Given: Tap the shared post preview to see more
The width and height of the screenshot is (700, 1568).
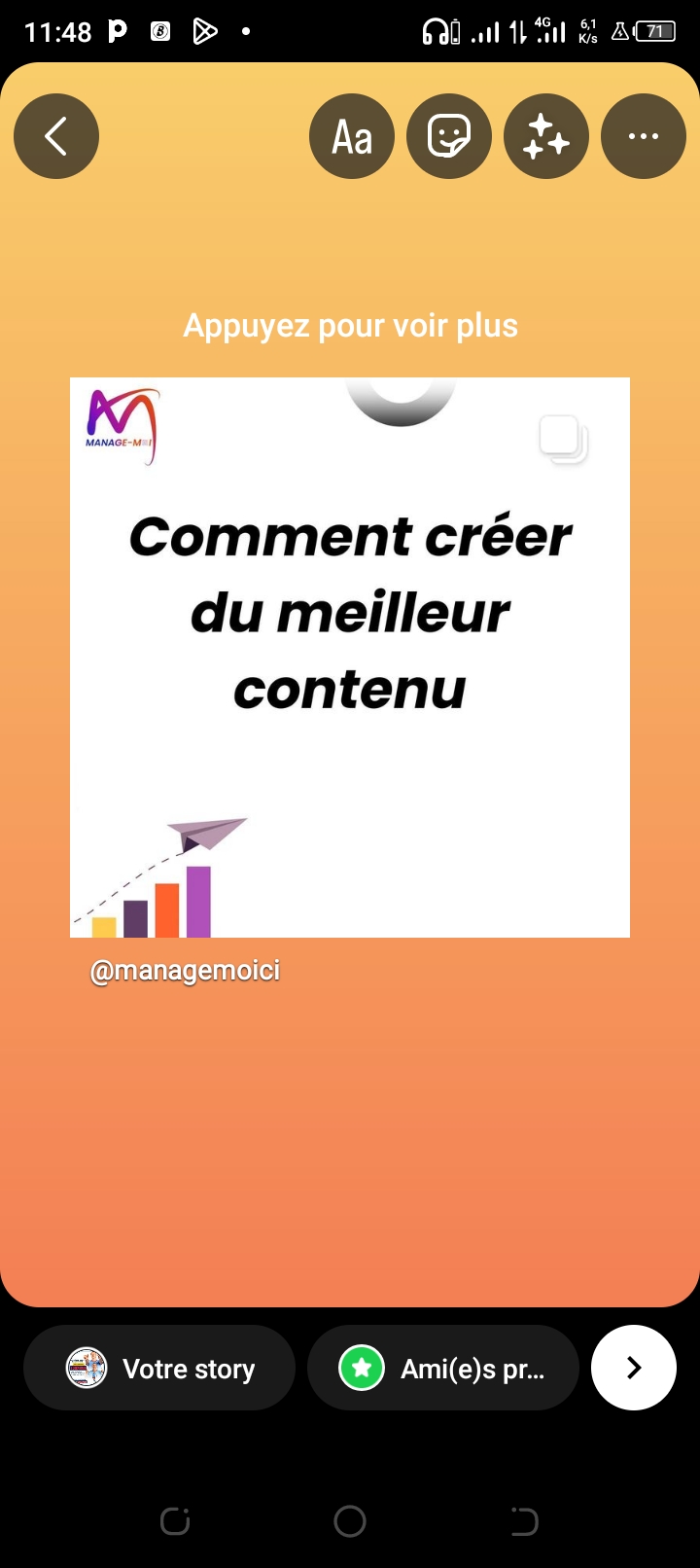Looking at the screenshot, I should click(x=350, y=658).
